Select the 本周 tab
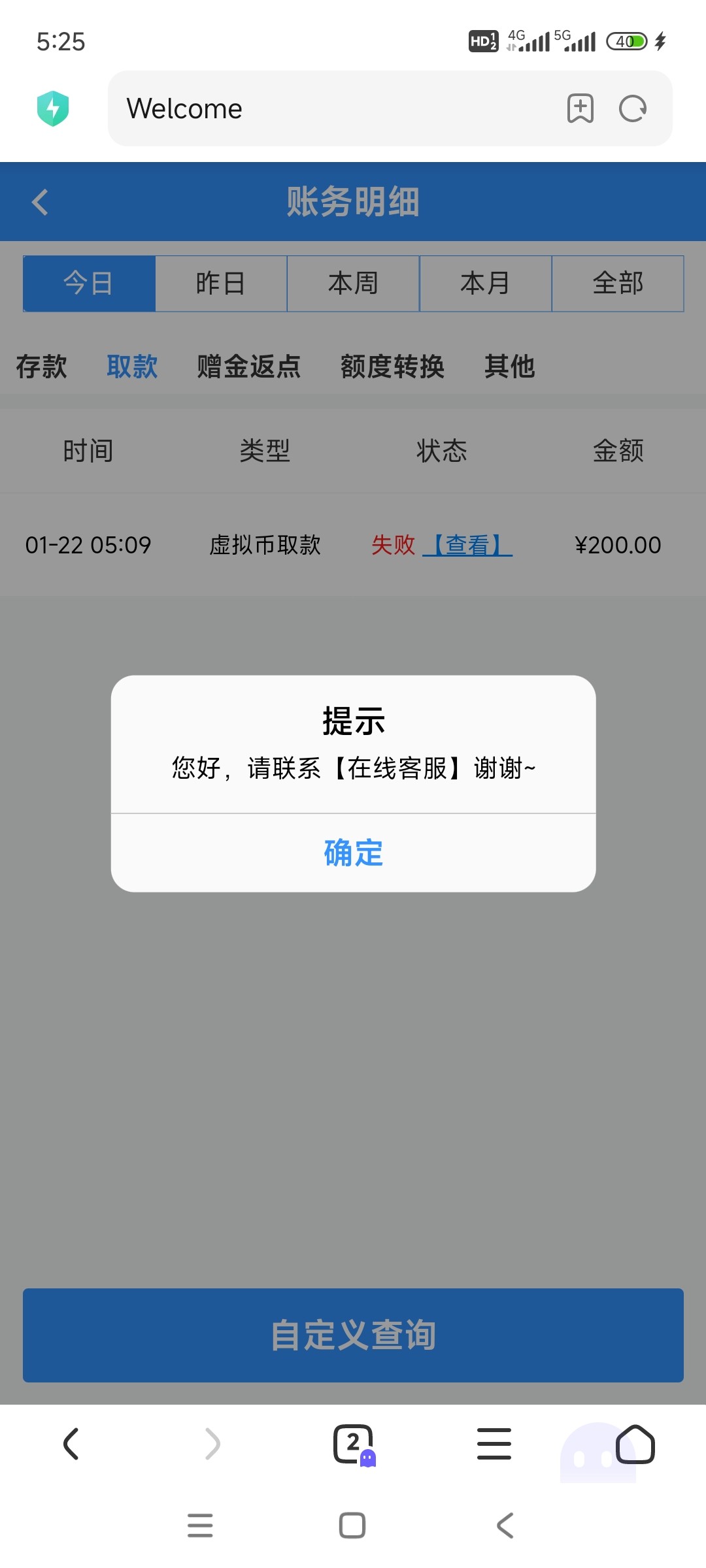This screenshot has width=706, height=1568. (353, 283)
